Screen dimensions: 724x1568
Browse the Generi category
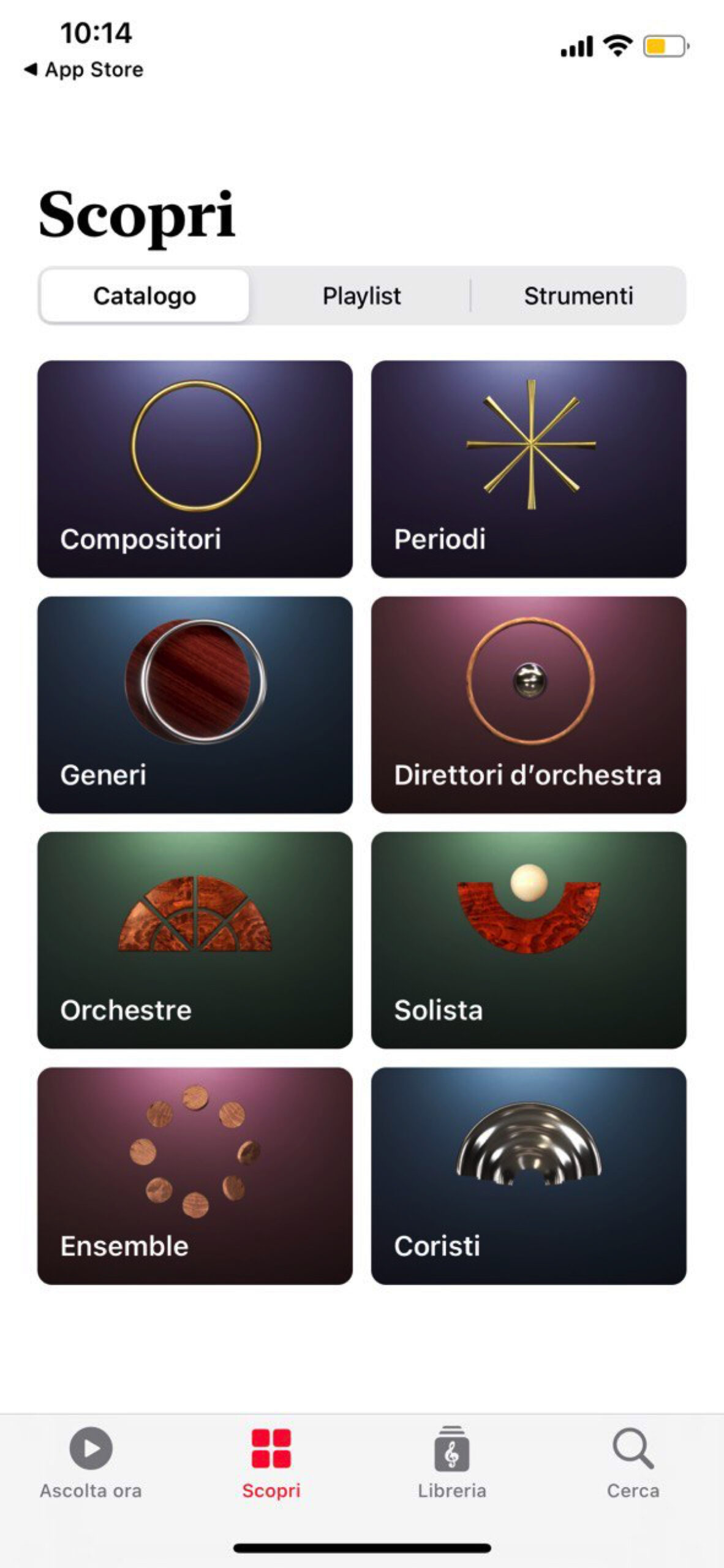coord(195,704)
